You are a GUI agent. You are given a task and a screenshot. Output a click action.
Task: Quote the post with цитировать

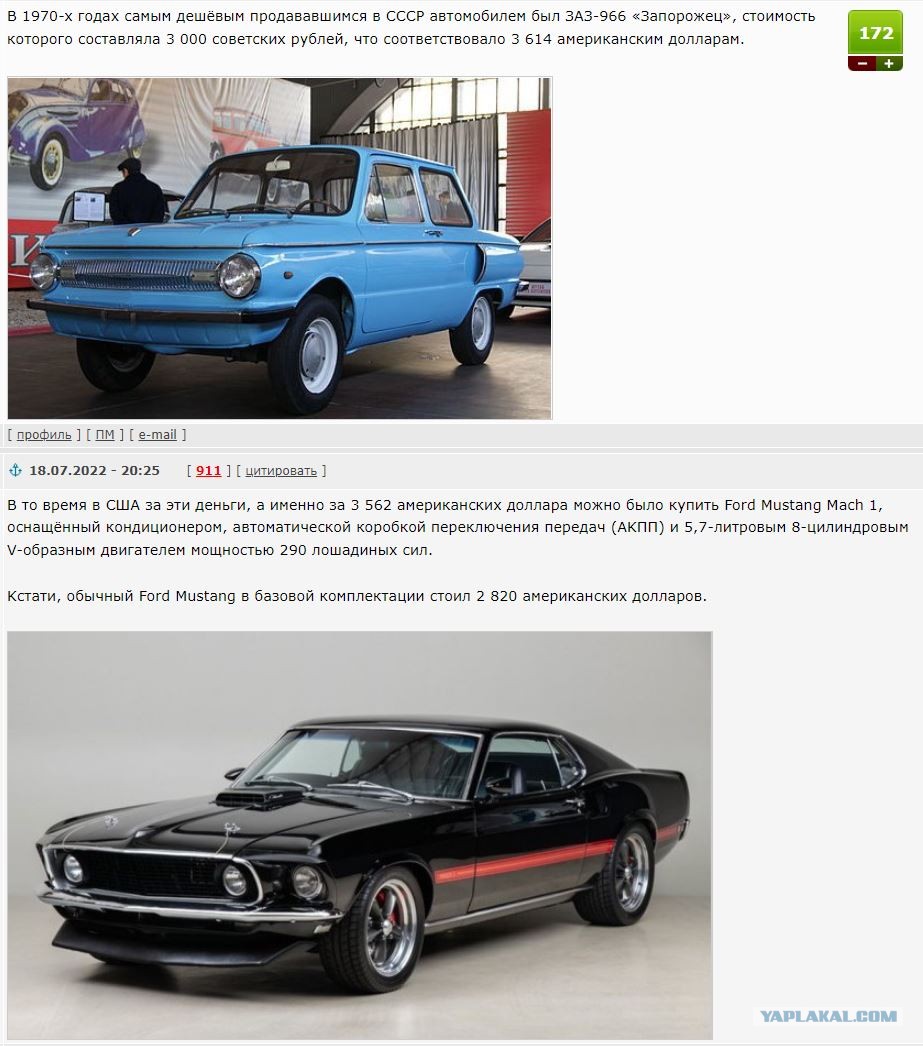[x=281, y=470]
